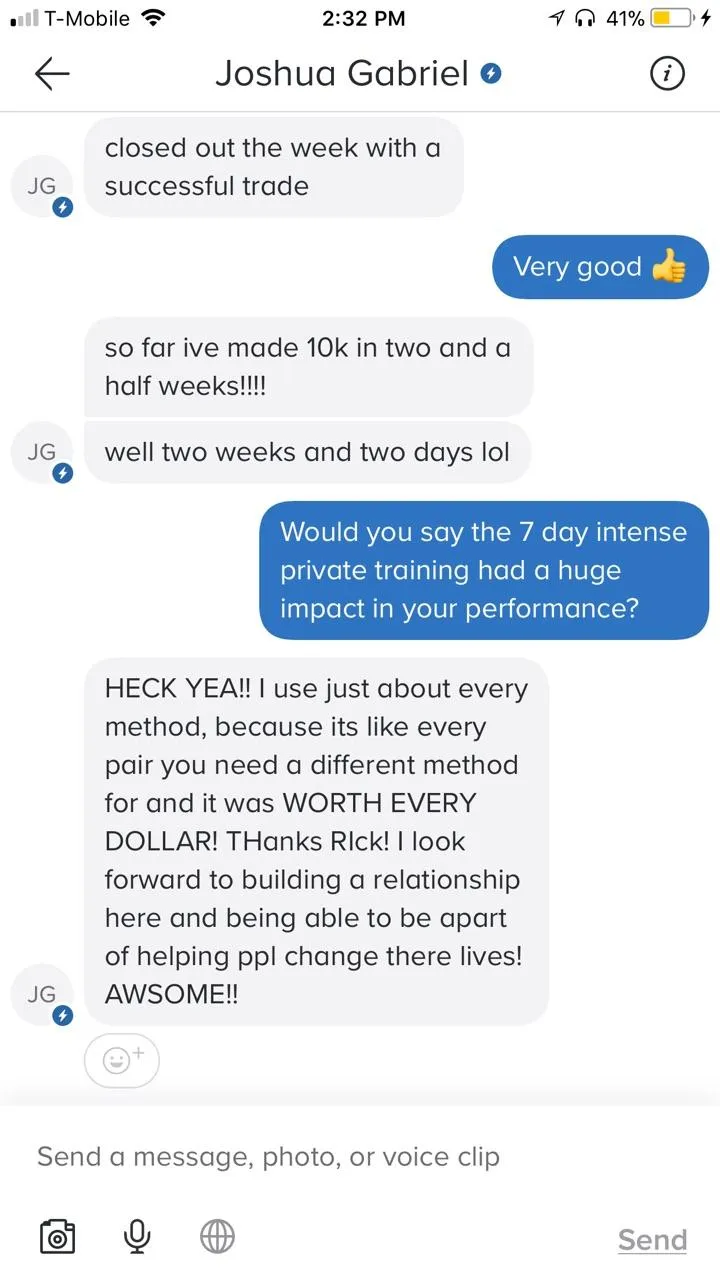Record a voice clip with the microphone
The image size is (720, 1280).
coord(137,1238)
